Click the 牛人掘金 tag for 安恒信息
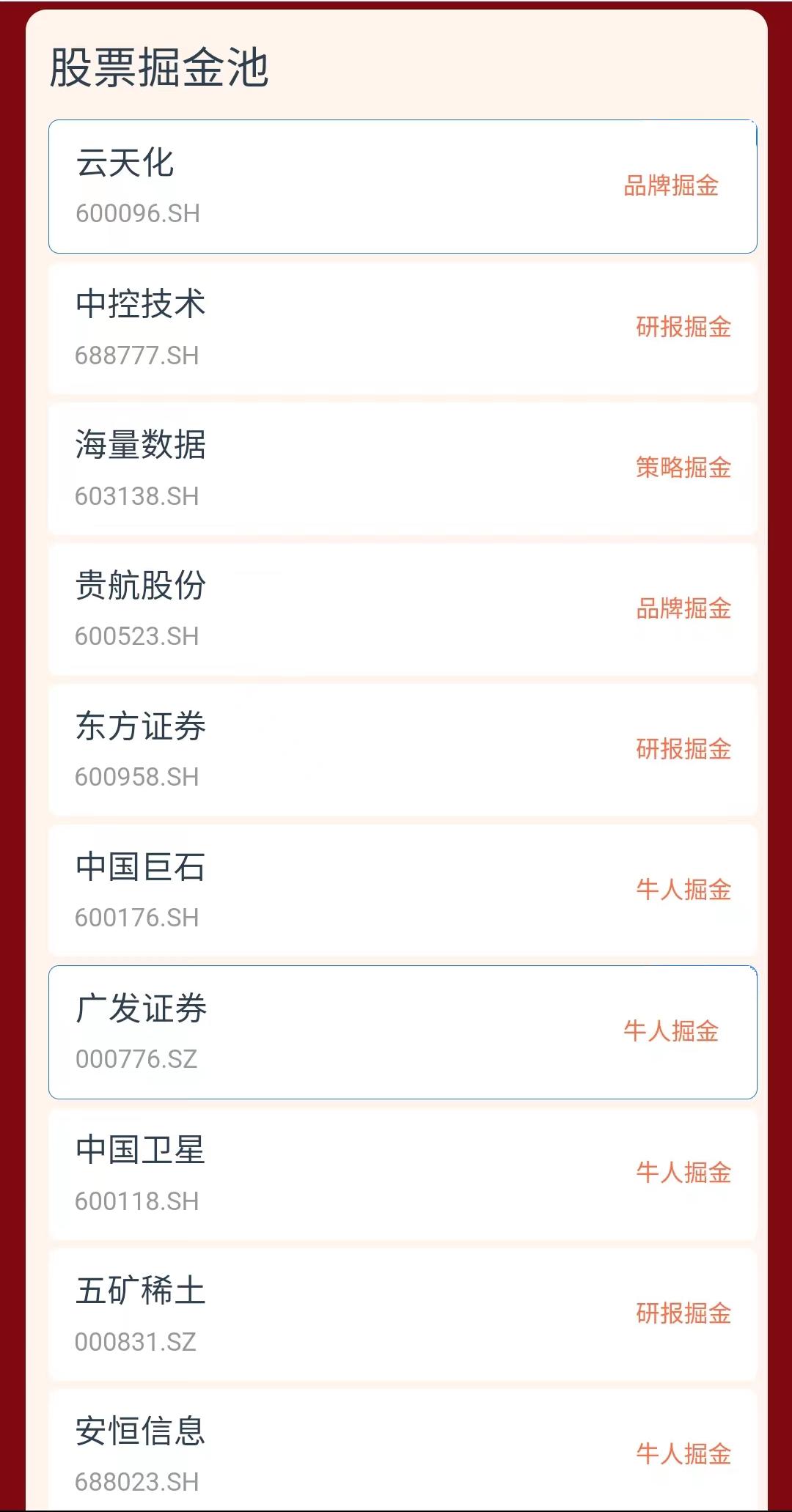792x1512 pixels. tap(683, 1455)
